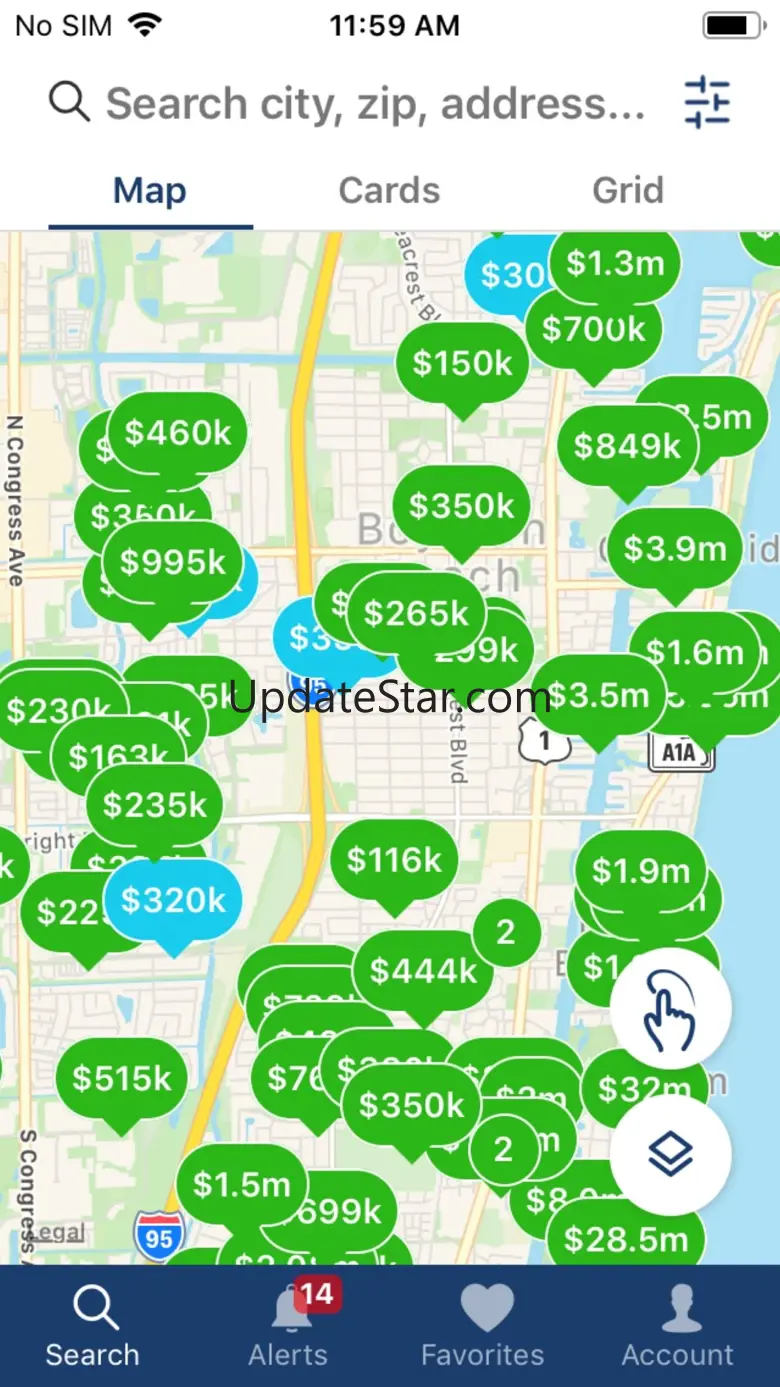Open the $28.5m property pin
Screen dimensions: 780x1387
[626, 1240]
